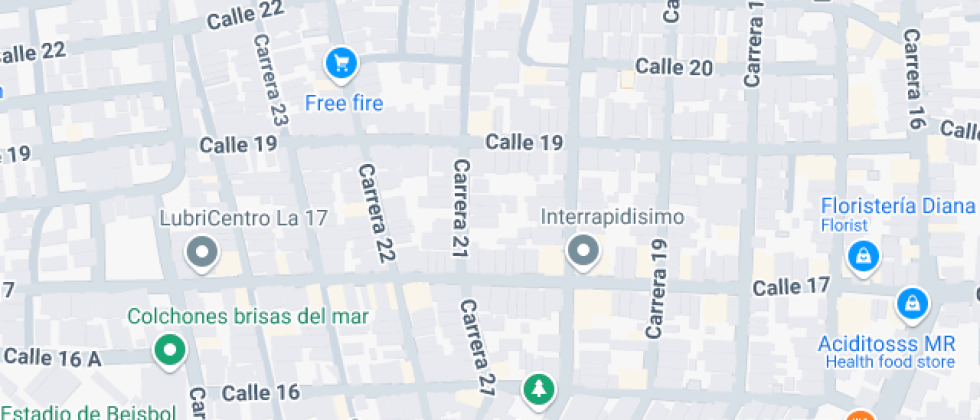Viewport: 980px width, 420px height.
Task: Tap the green park tree marker
Action: (539, 391)
